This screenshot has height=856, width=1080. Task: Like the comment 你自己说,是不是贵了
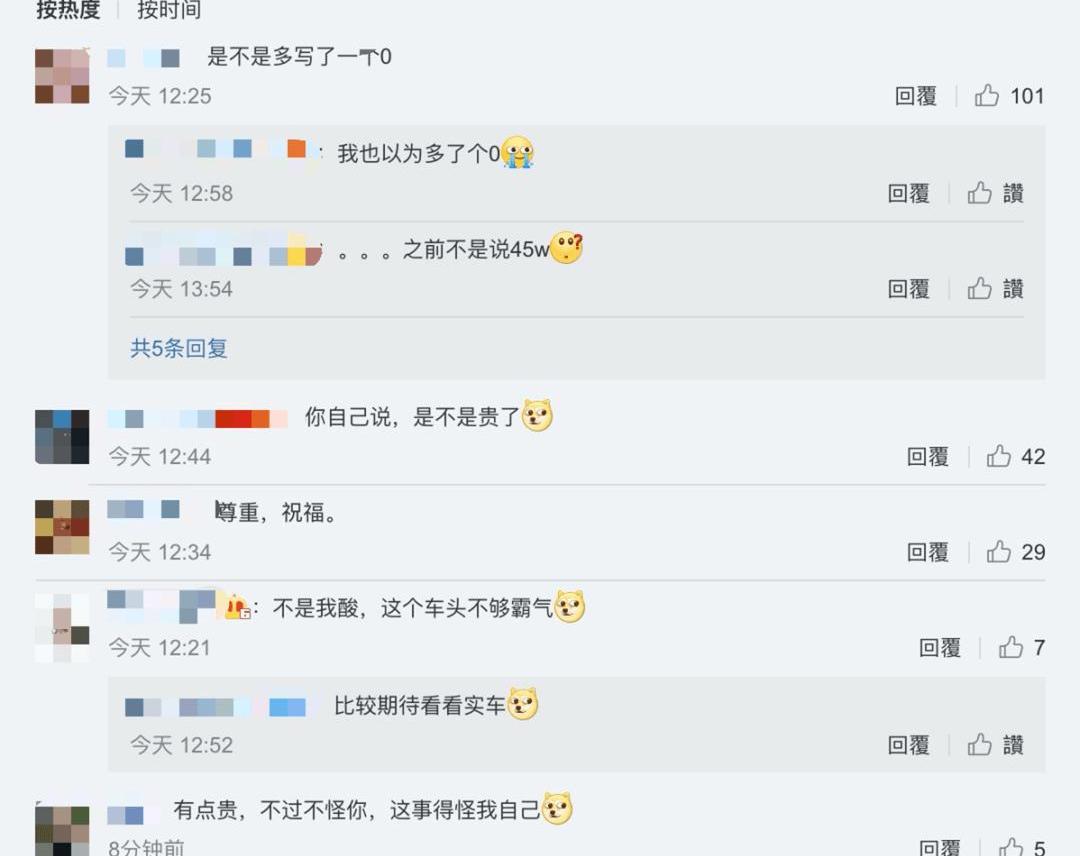click(999, 457)
